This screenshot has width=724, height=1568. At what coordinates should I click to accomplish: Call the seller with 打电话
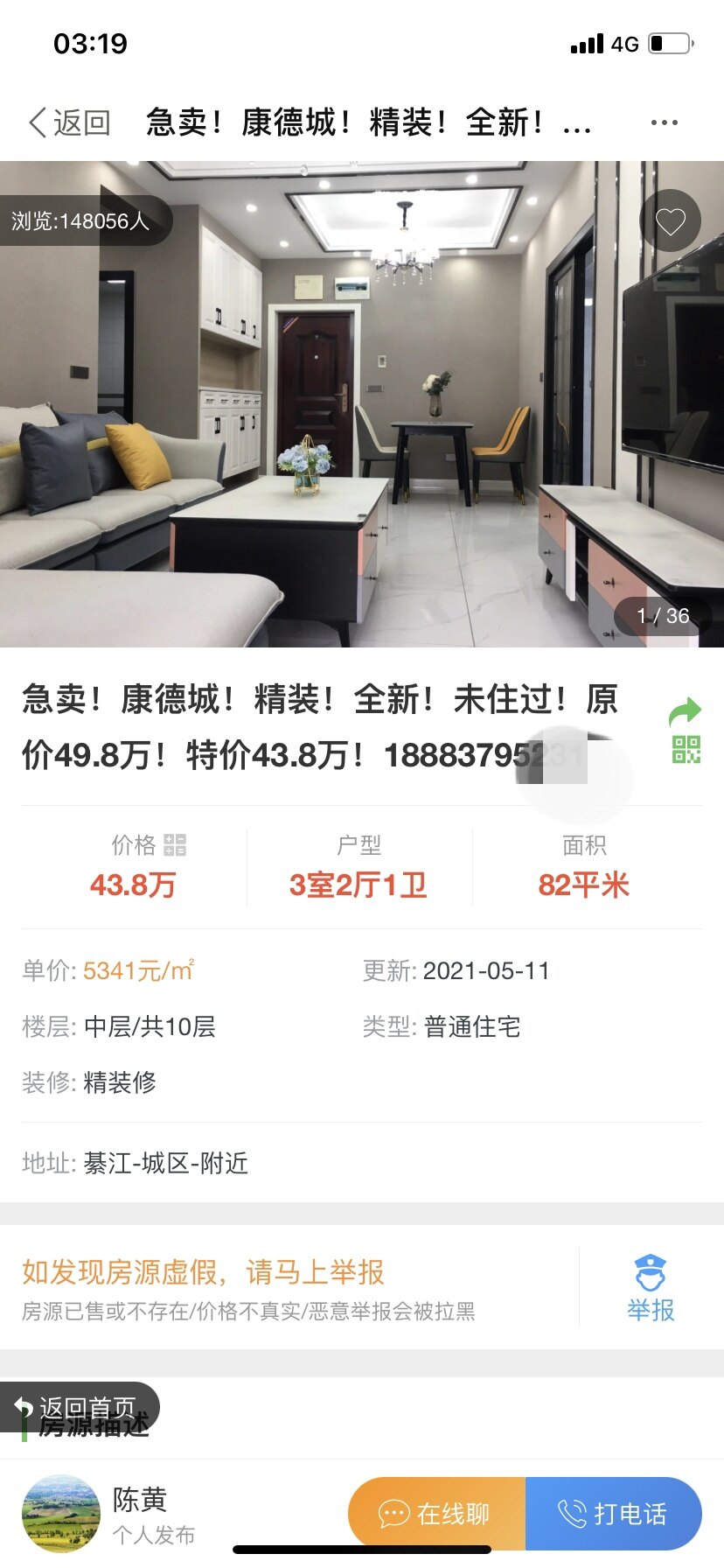[x=614, y=1513]
